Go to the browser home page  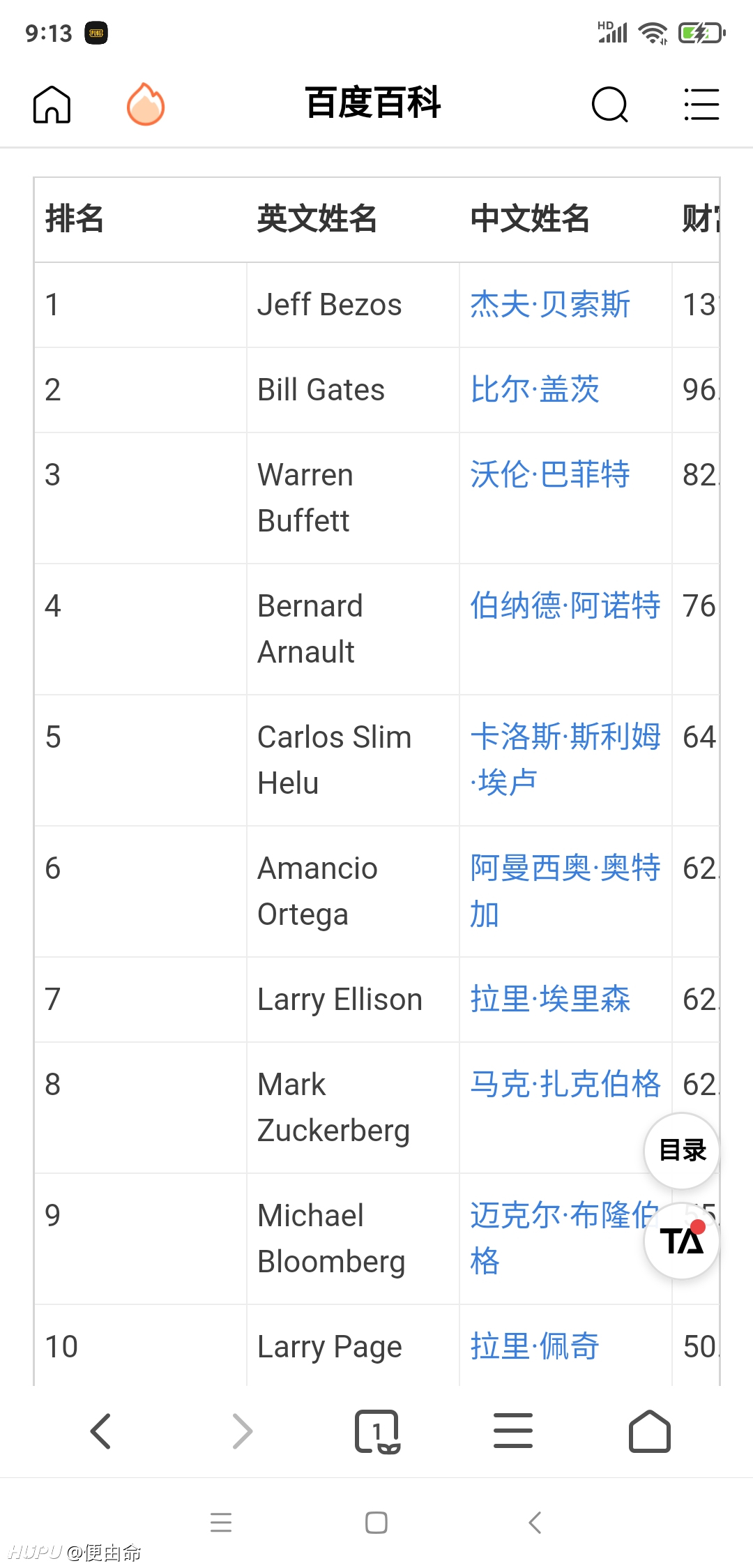click(650, 1431)
